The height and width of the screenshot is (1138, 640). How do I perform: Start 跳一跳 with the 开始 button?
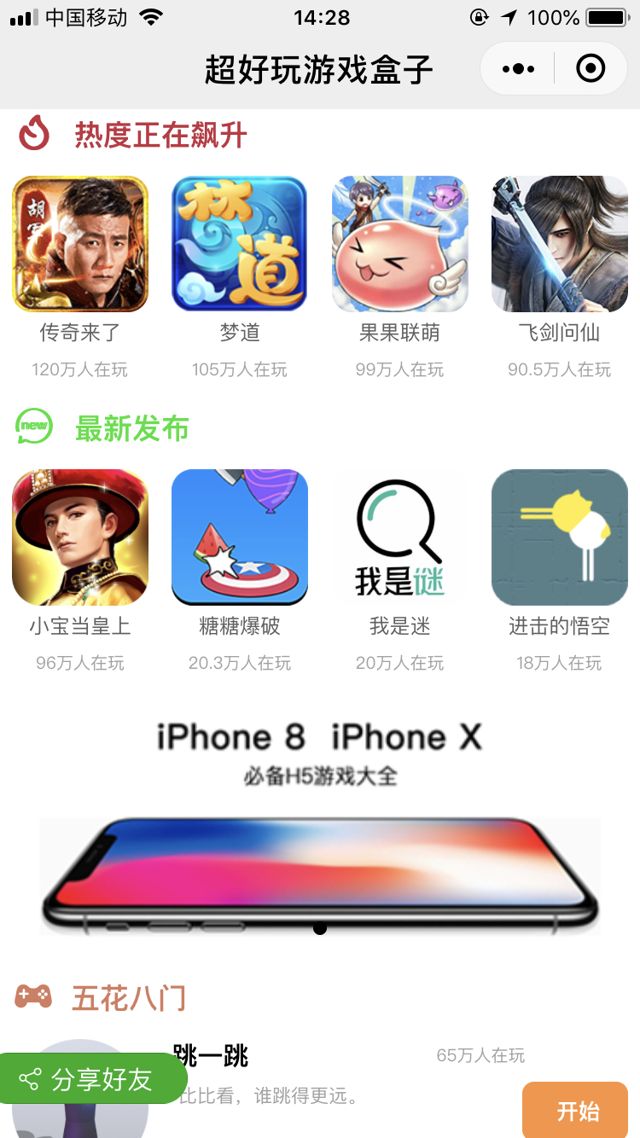575,1110
